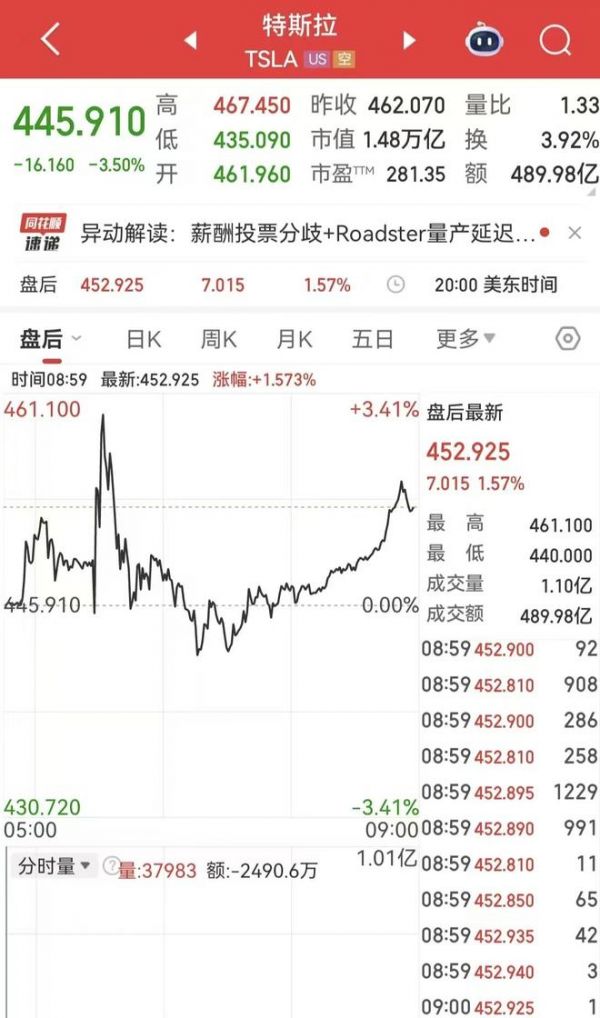The height and width of the screenshot is (1018, 600).
Task: Switch to the next stock with right triangle
Action: tap(409, 40)
